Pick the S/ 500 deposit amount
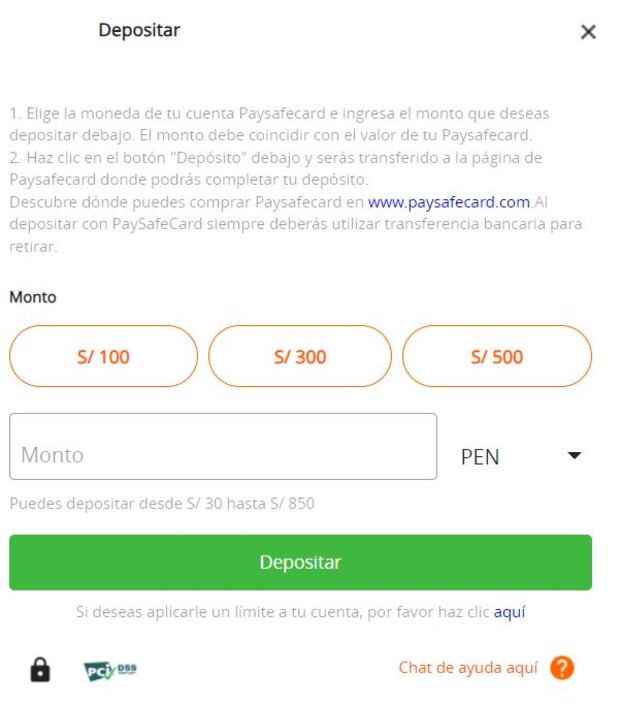This screenshot has width=620, height=706. tap(497, 356)
